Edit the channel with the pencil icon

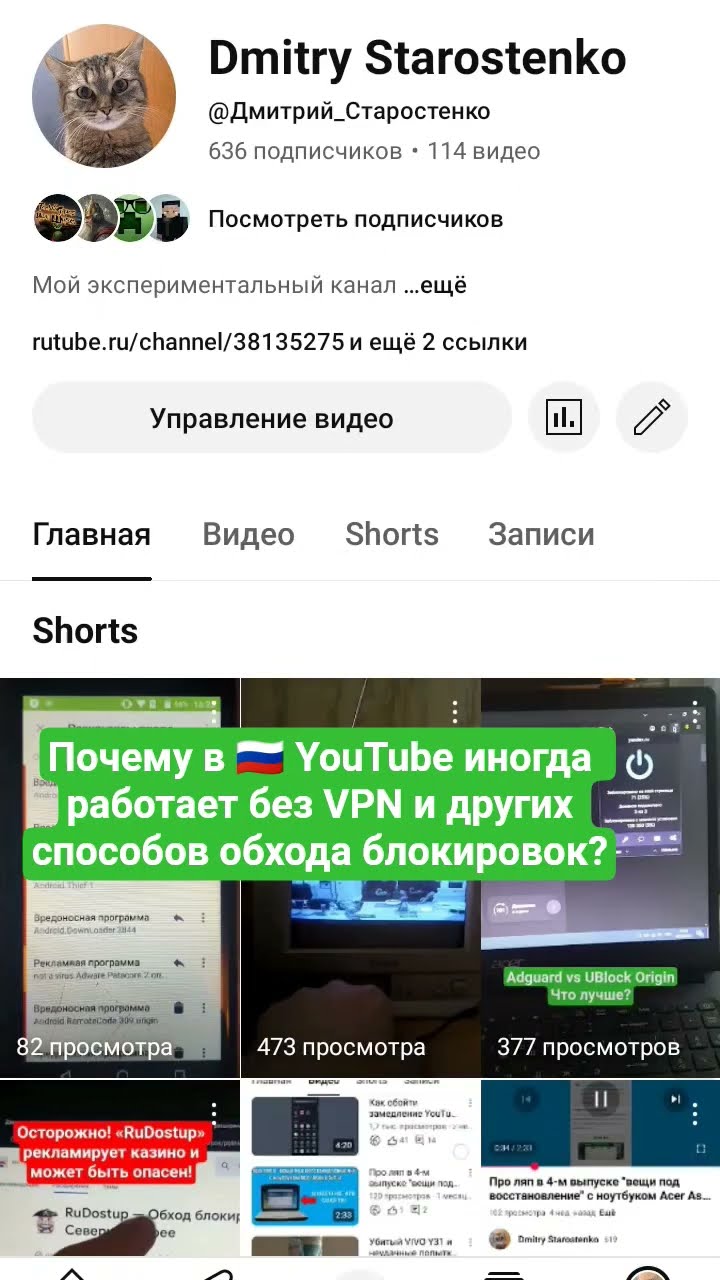pos(652,417)
